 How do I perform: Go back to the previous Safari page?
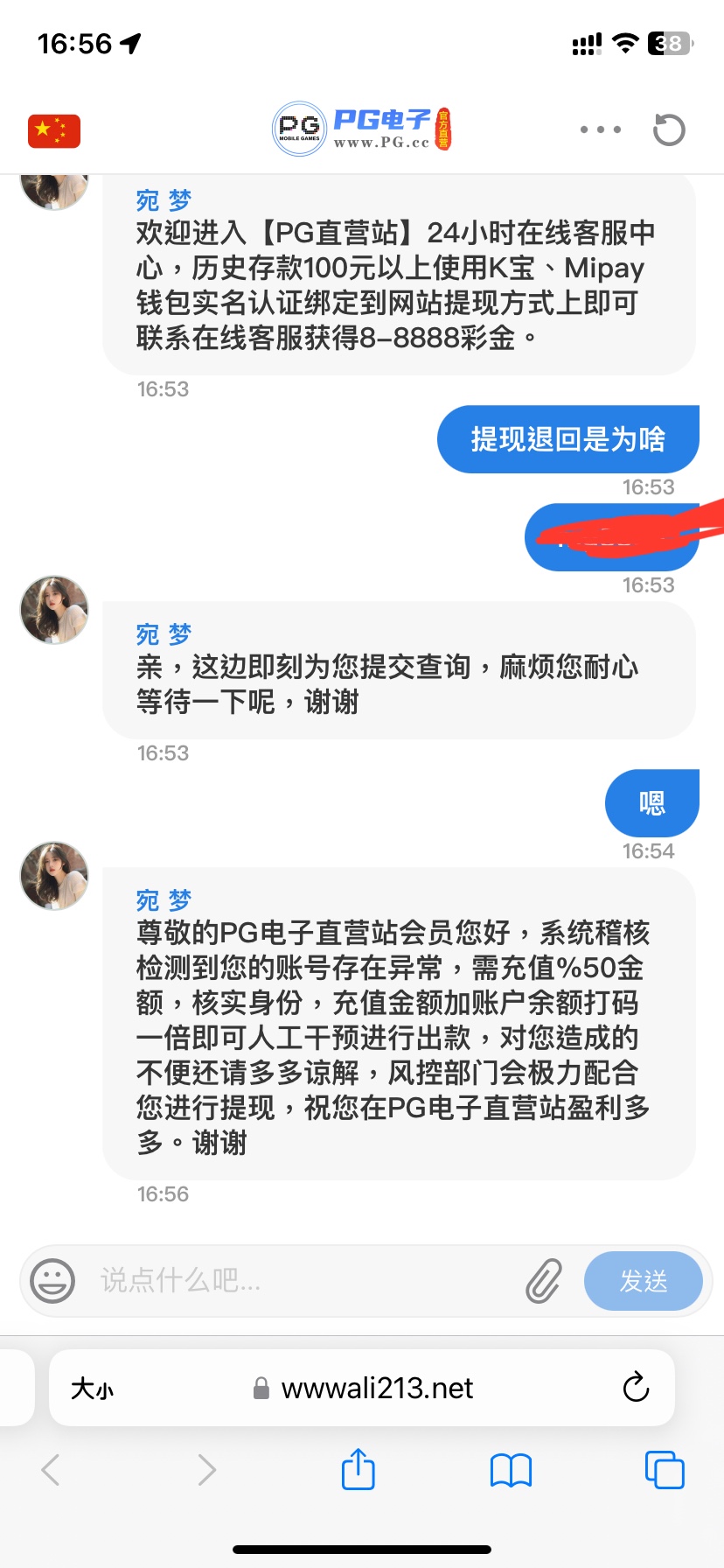coord(51,1470)
